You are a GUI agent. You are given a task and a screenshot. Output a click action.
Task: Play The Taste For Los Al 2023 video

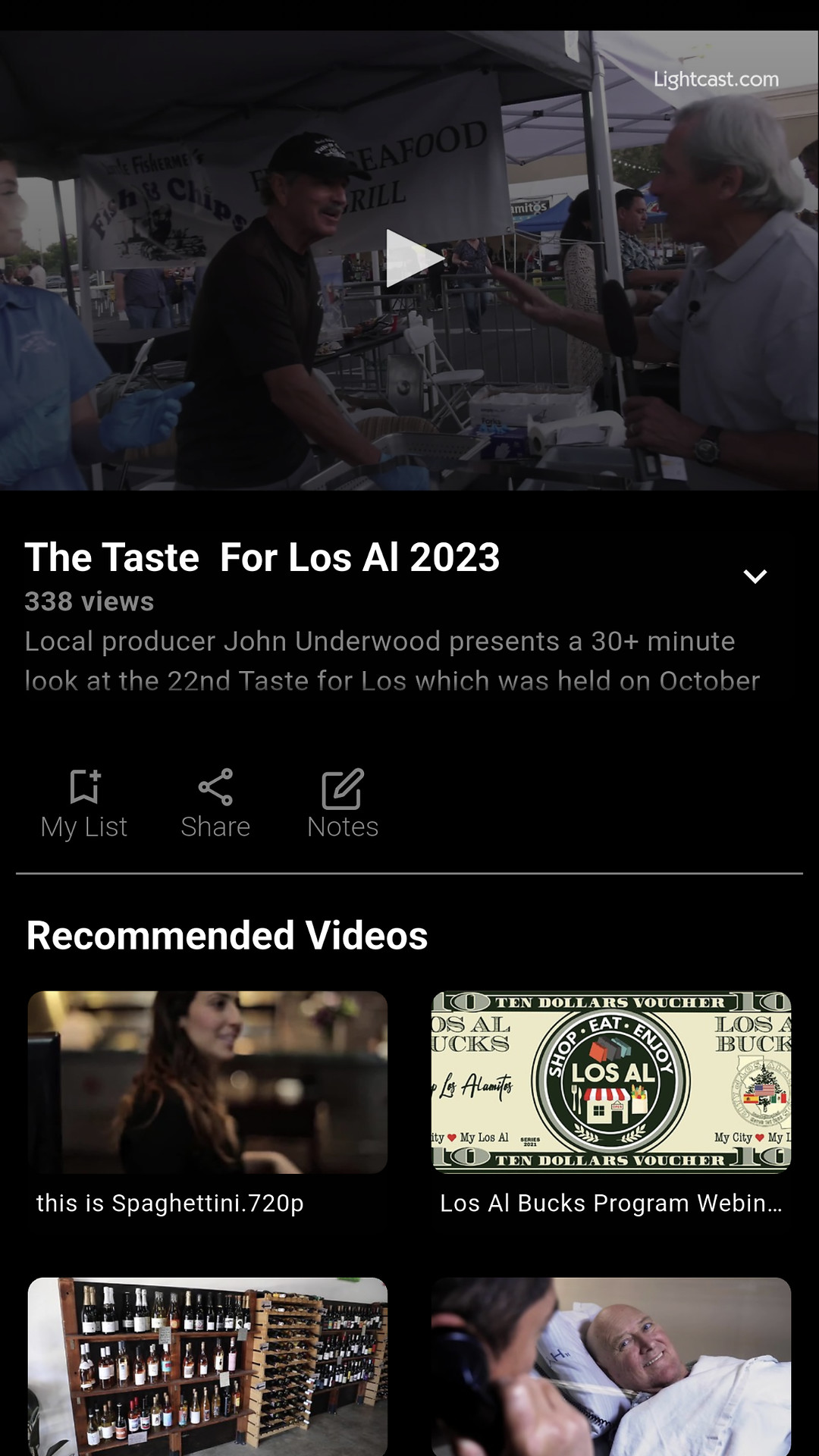(x=413, y=259)
